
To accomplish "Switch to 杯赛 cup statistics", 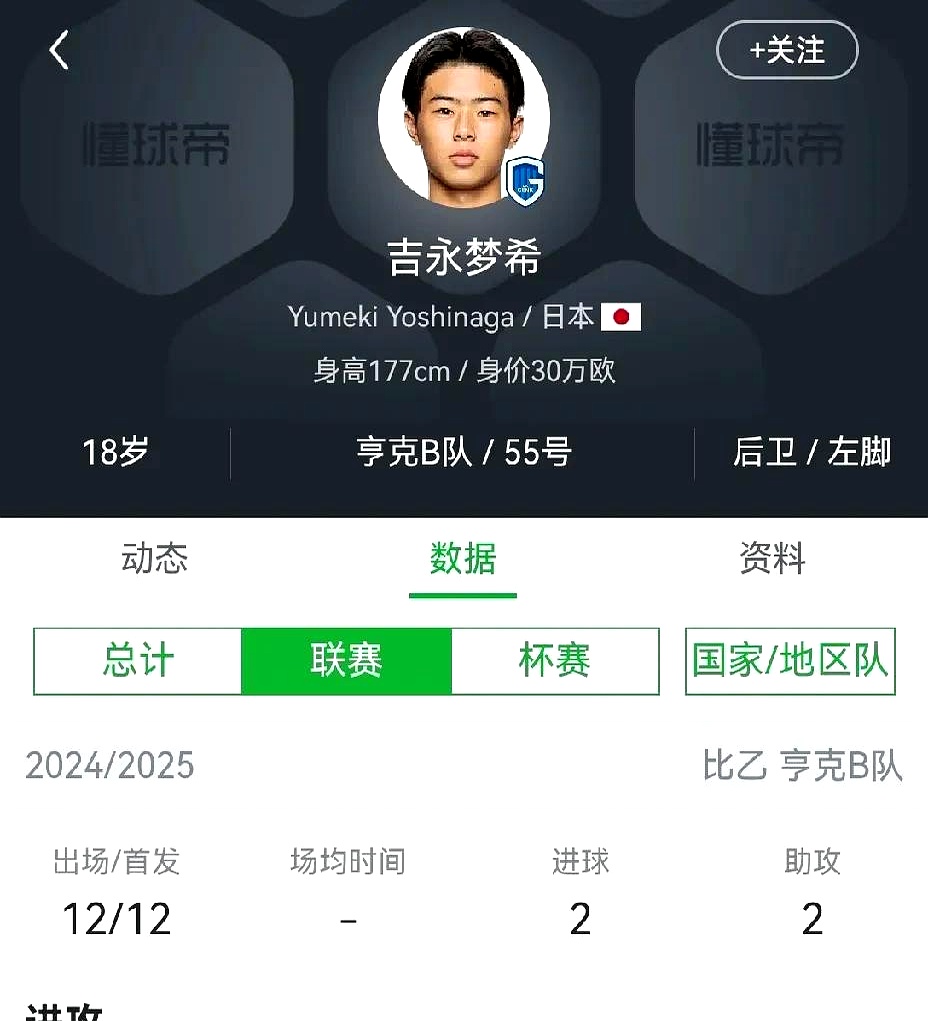I will [555, 661].
